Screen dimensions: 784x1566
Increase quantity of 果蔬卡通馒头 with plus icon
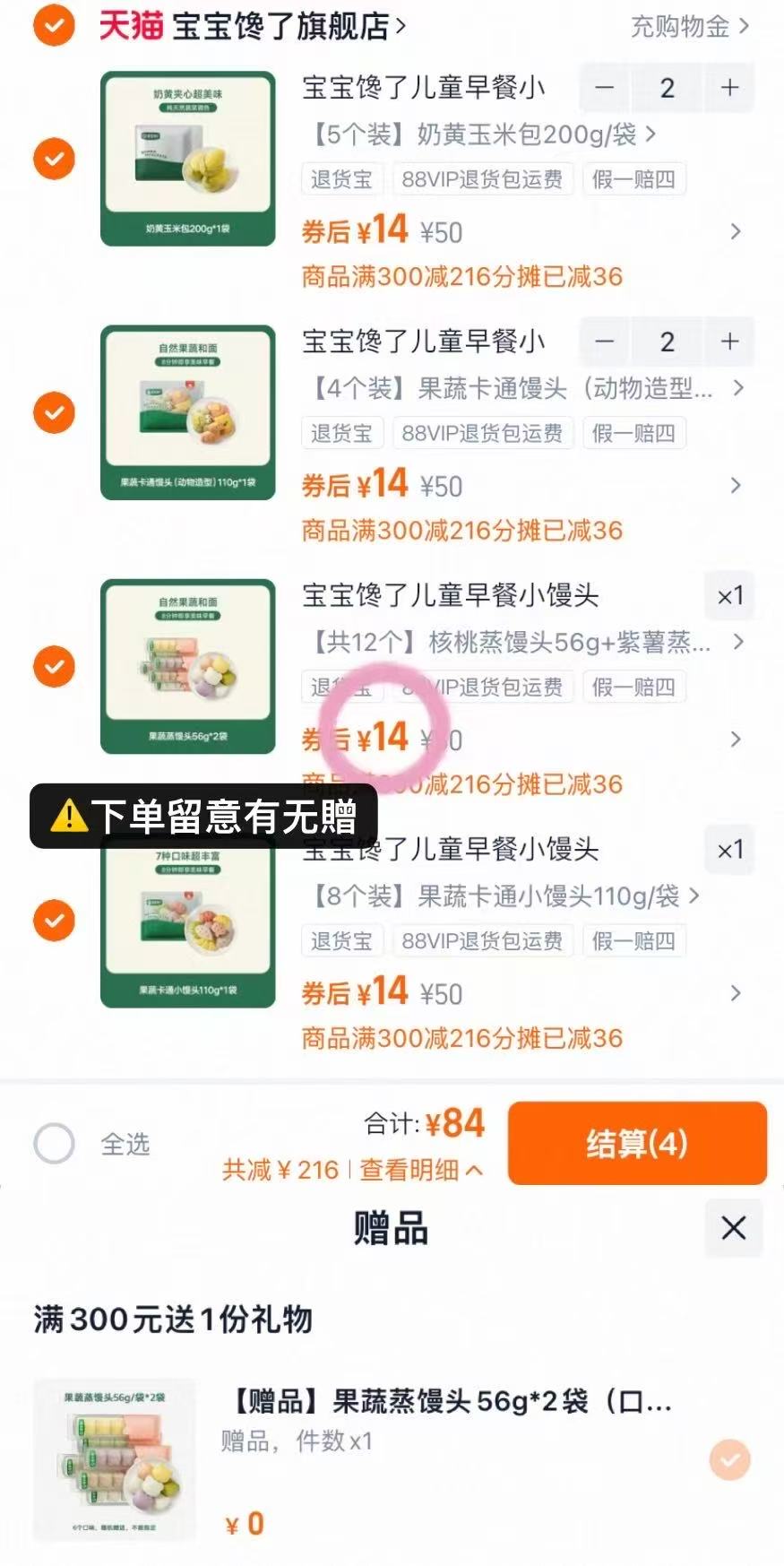pos(728,342)
